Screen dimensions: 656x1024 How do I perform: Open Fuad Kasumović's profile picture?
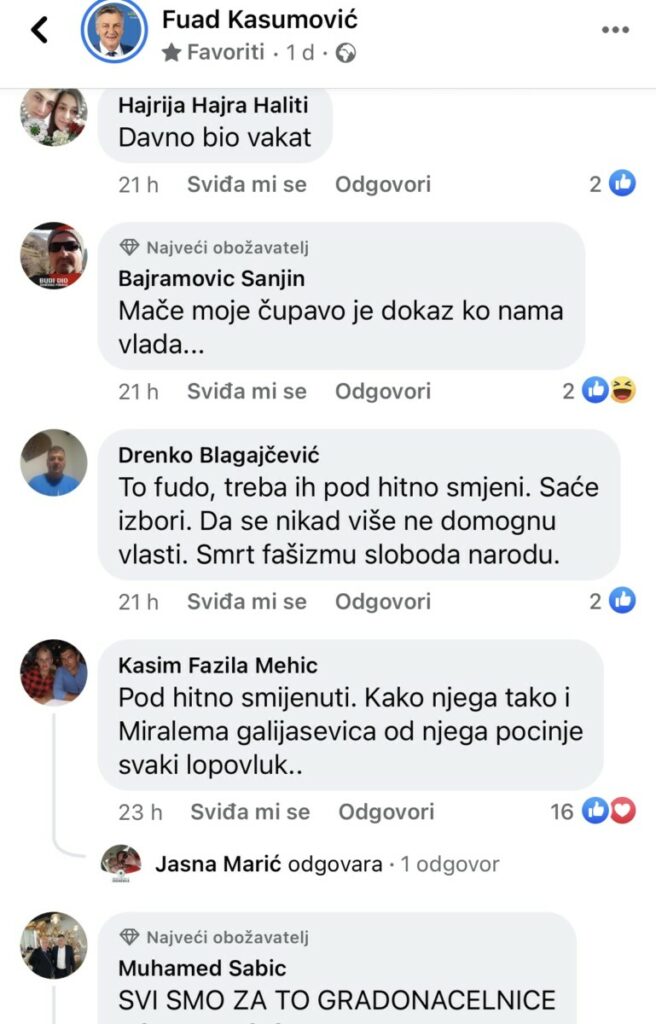(113, 32)
